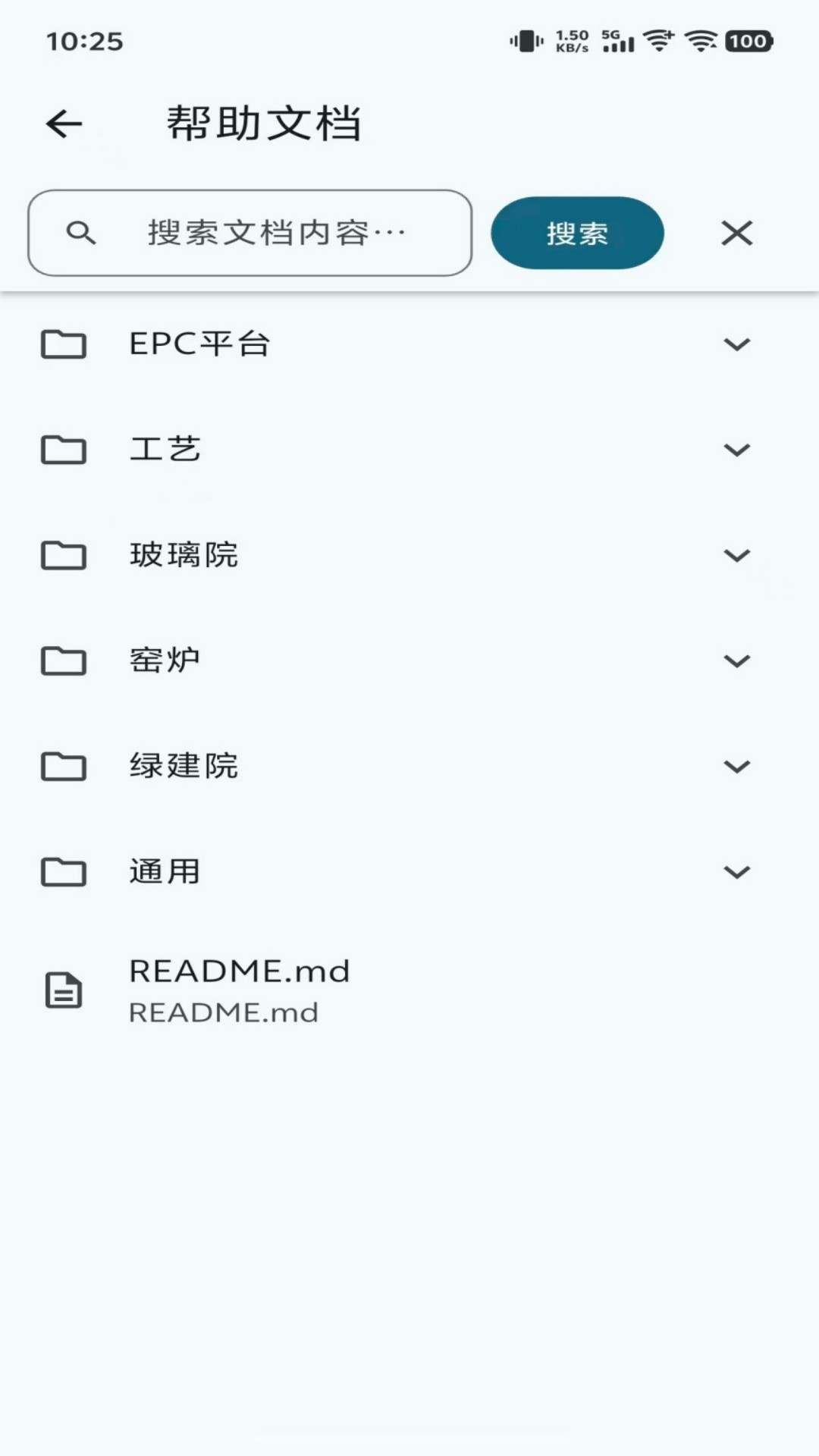819x1456 pixels.
Task: Click the 工艺 folder icon
Action: pyautogui.click(x=65, y=450)
